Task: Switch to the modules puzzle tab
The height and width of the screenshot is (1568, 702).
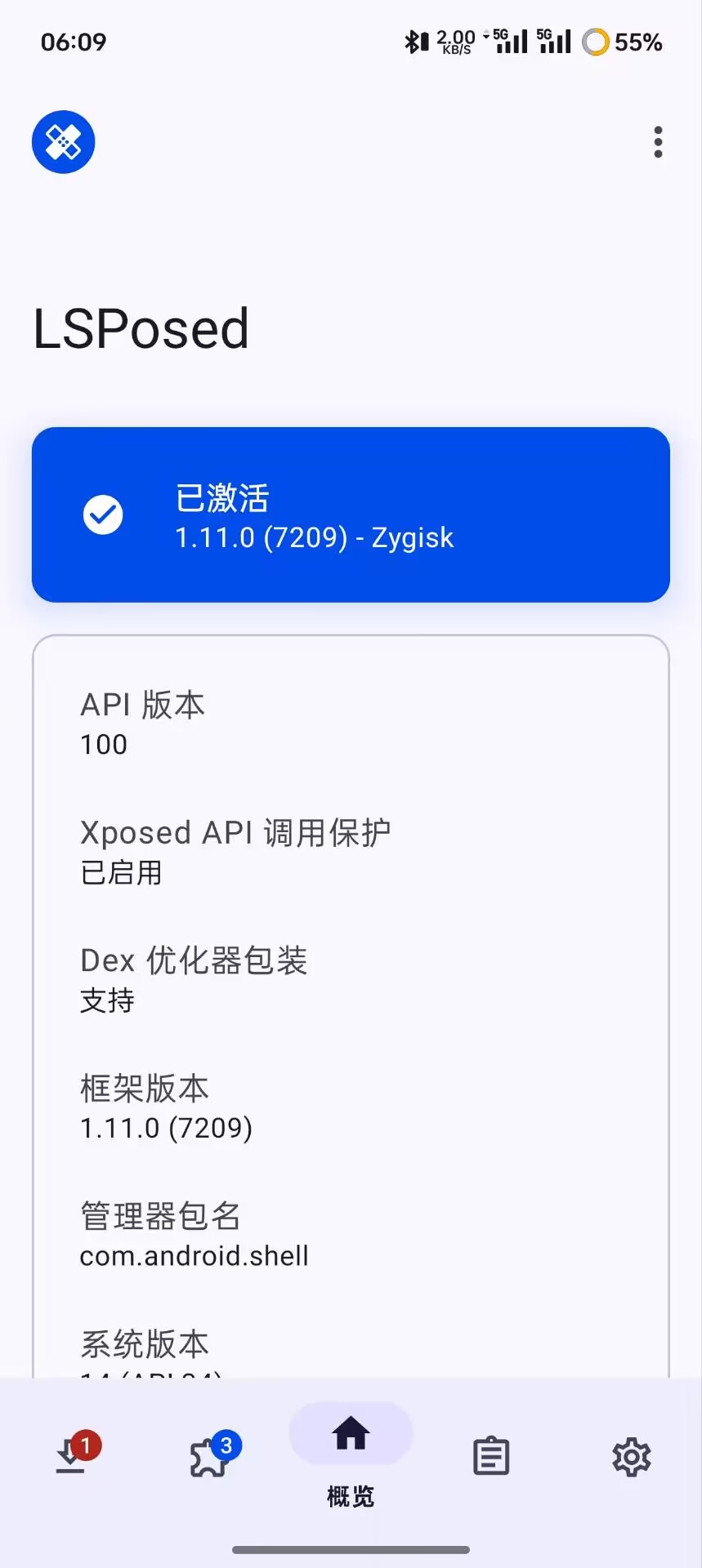Action: pos(210,1456)
